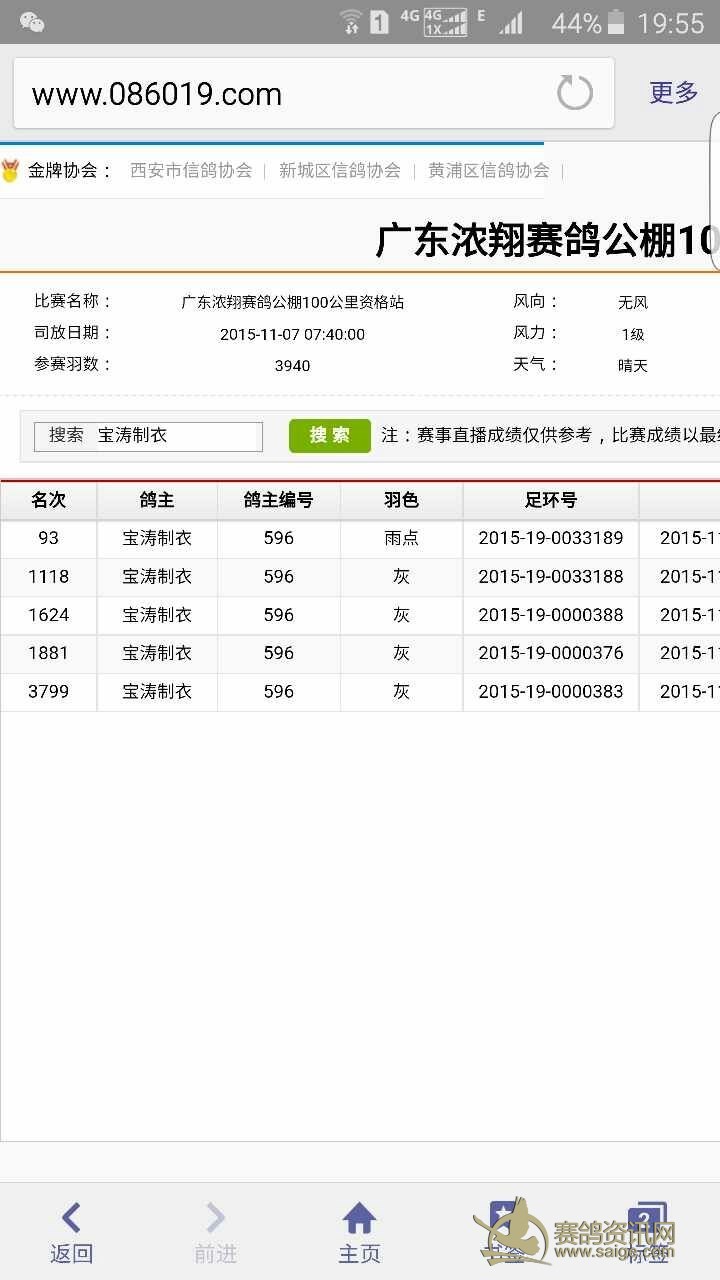
Task: Open the 黄浦区信鸽协会 link
Action: pyautogui.click(x=488, y=171)
